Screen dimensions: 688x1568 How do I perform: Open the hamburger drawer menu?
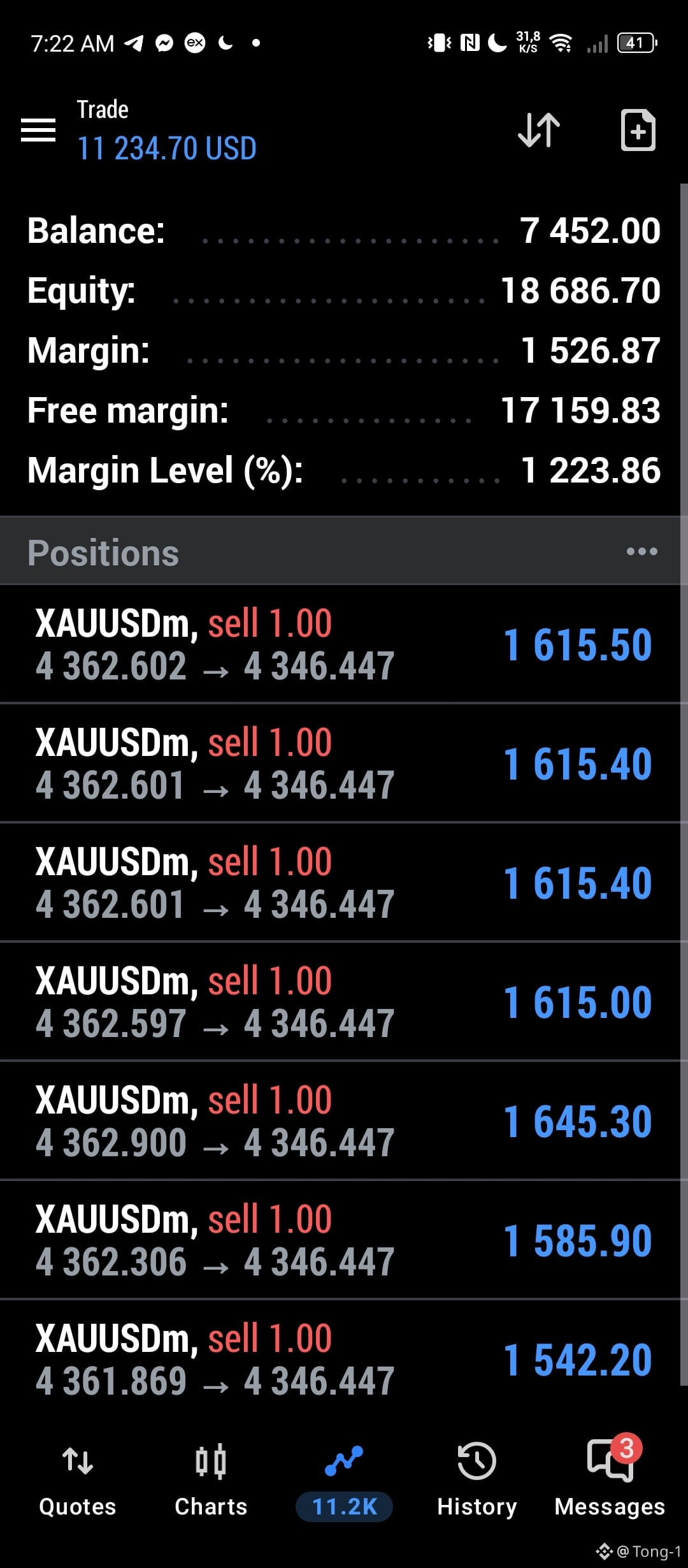coord(38,130)
